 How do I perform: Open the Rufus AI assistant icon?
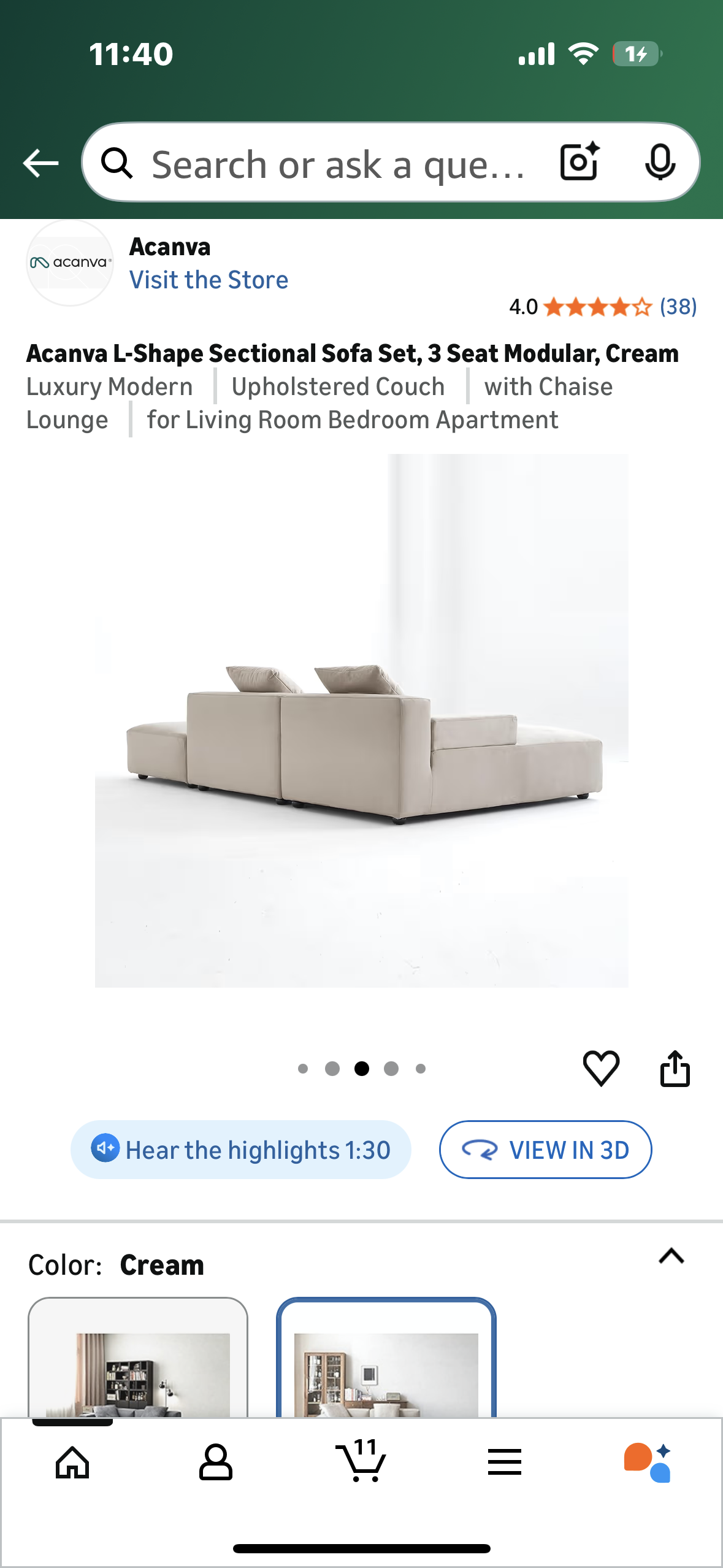648,1462
